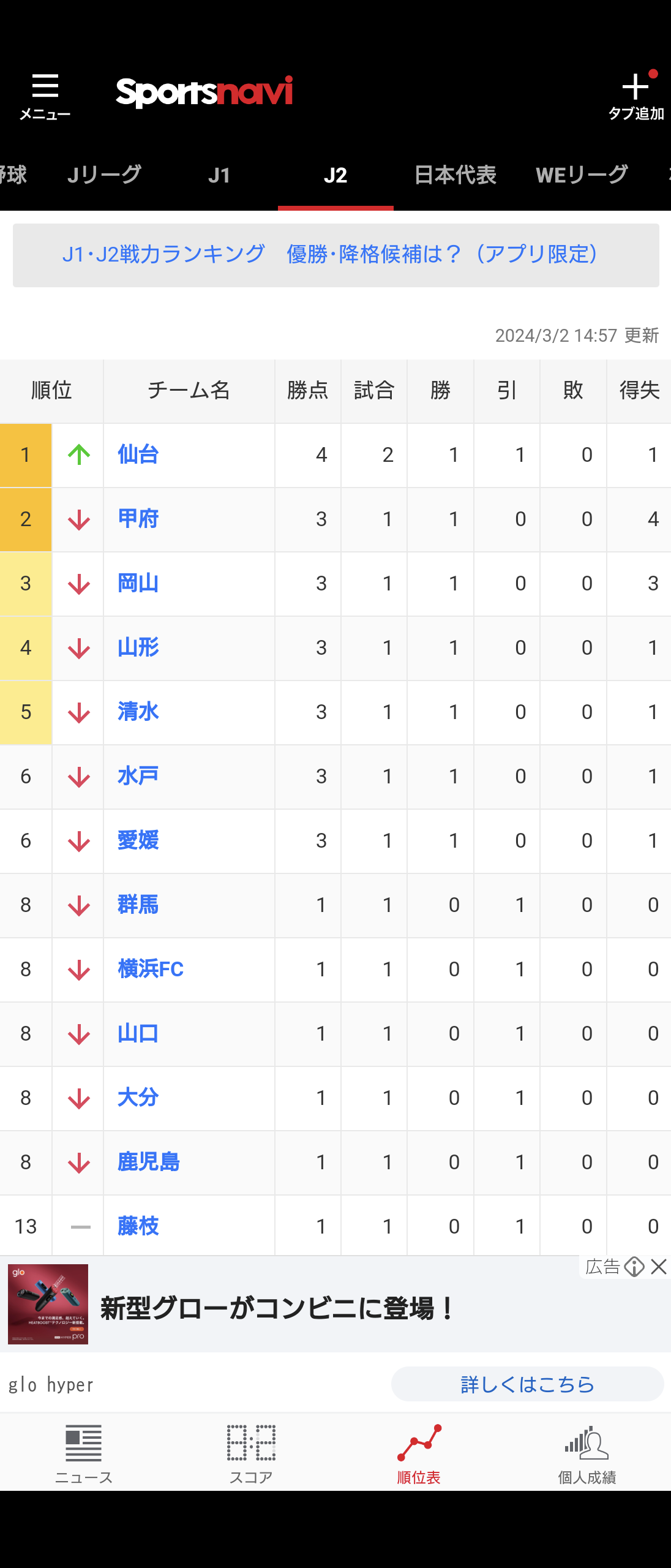Close the glo advertisement banner
Screen dimensions: 671x1568
(659, 1266)
